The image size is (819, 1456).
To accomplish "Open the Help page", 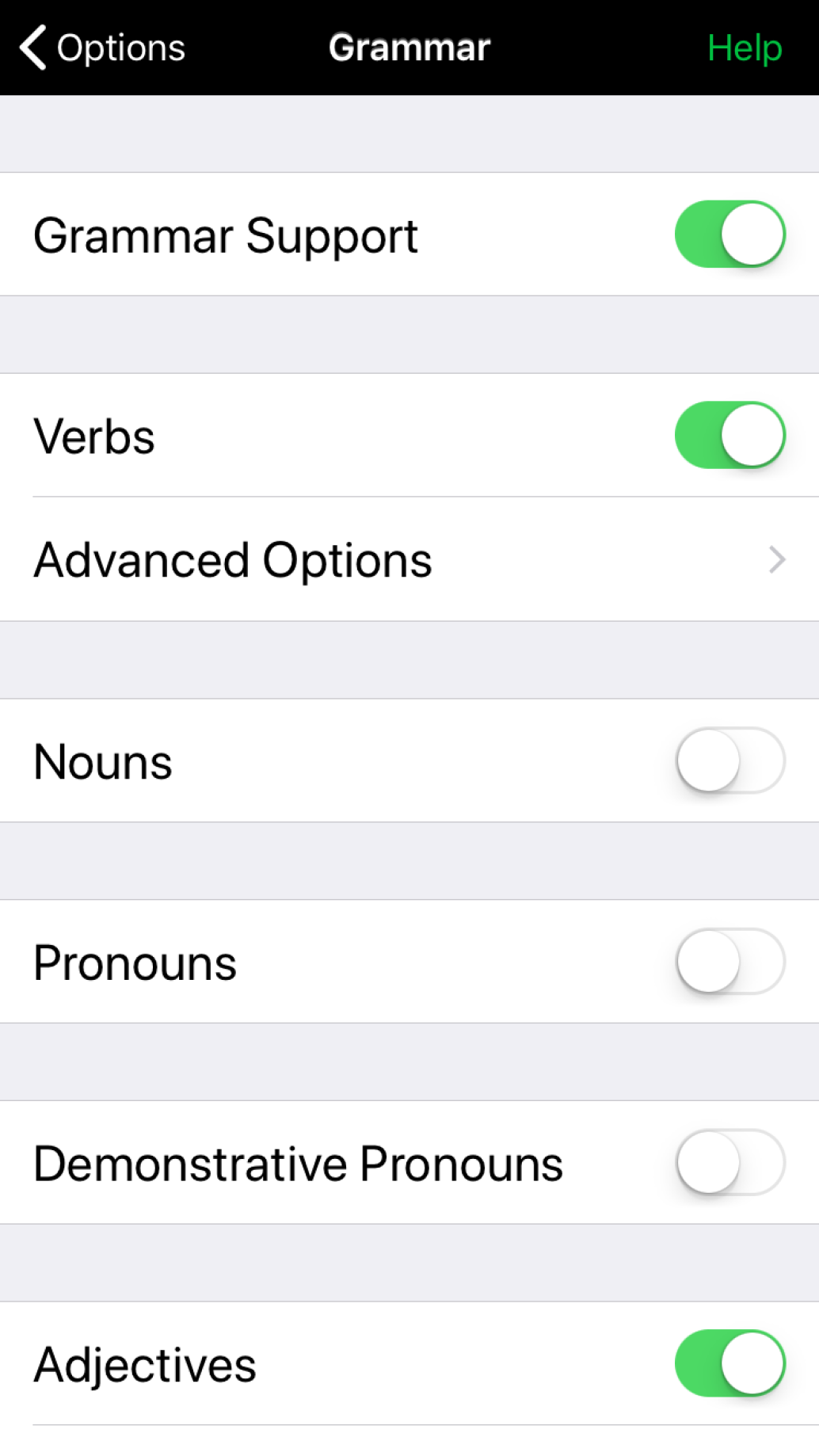I will (745, 48).
